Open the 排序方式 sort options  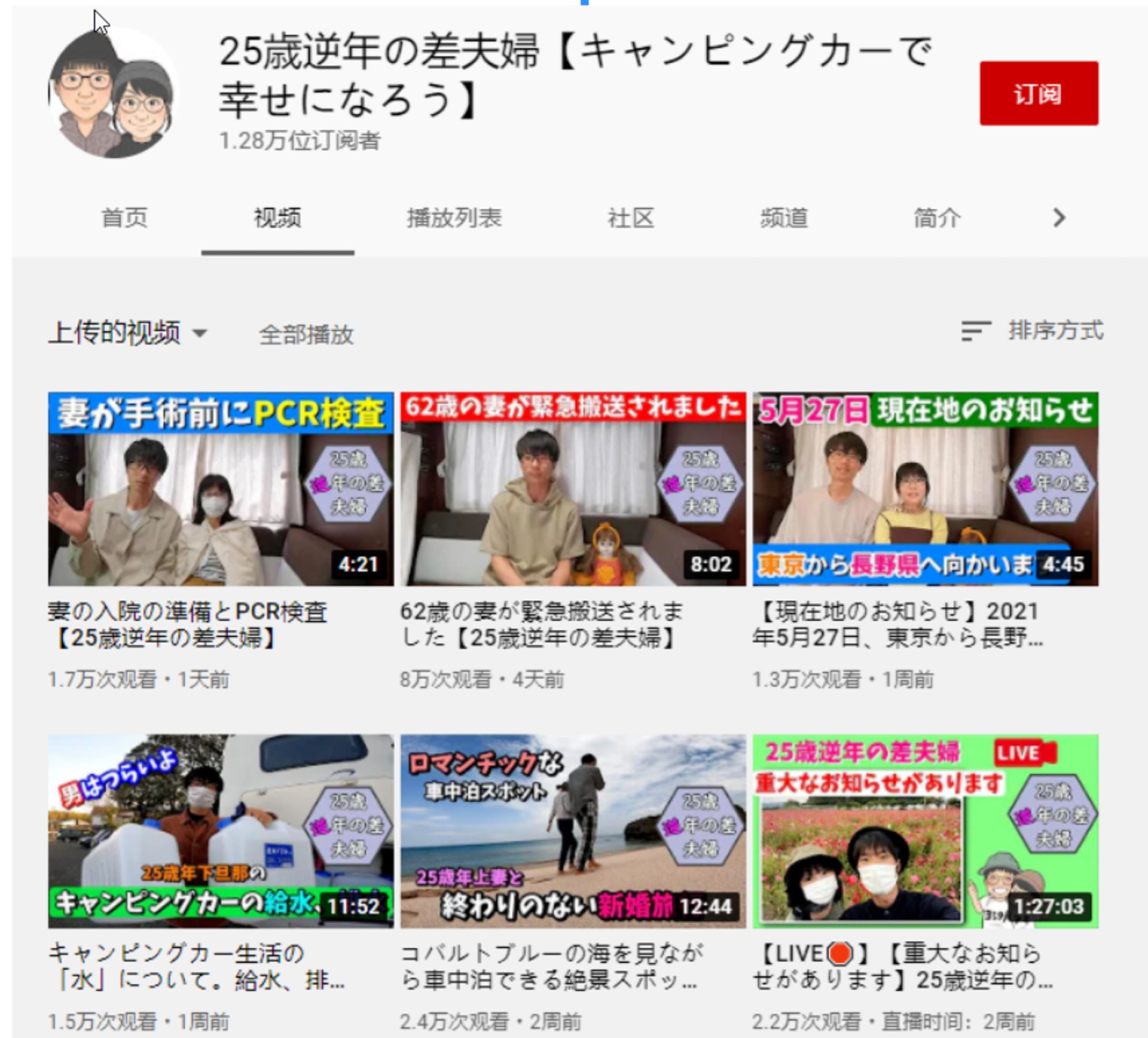tap(1033, 331)
